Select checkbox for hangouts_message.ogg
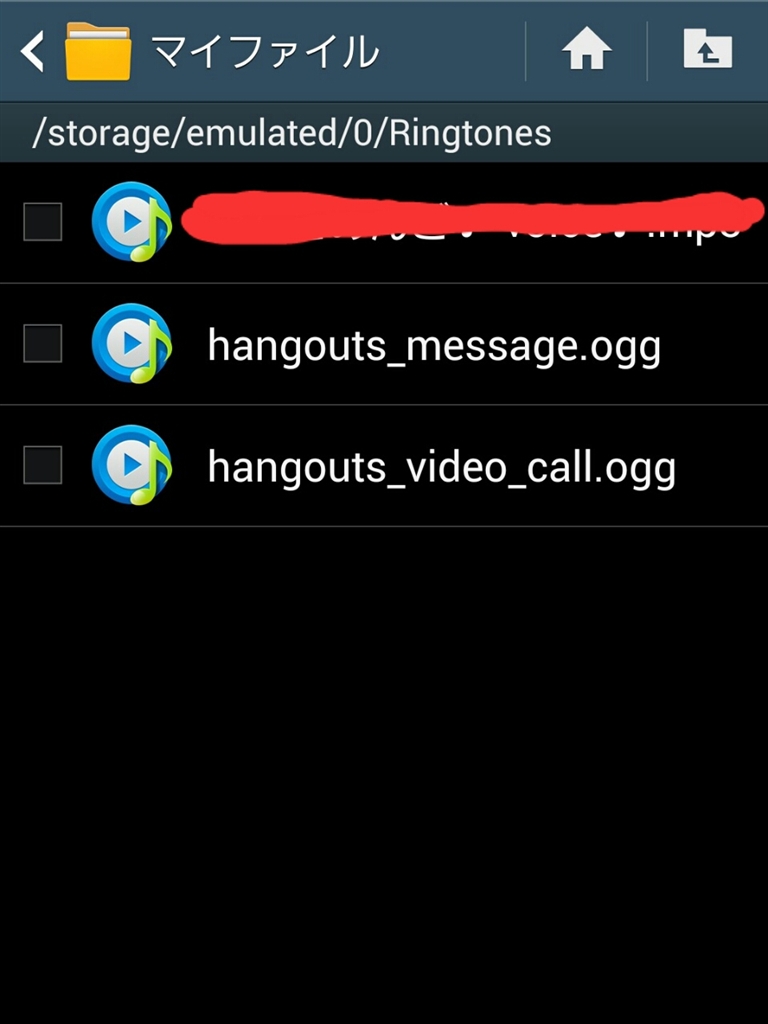Image resolution: width=768 pixels, height=1024 pixels. click(x=43, y=343)
